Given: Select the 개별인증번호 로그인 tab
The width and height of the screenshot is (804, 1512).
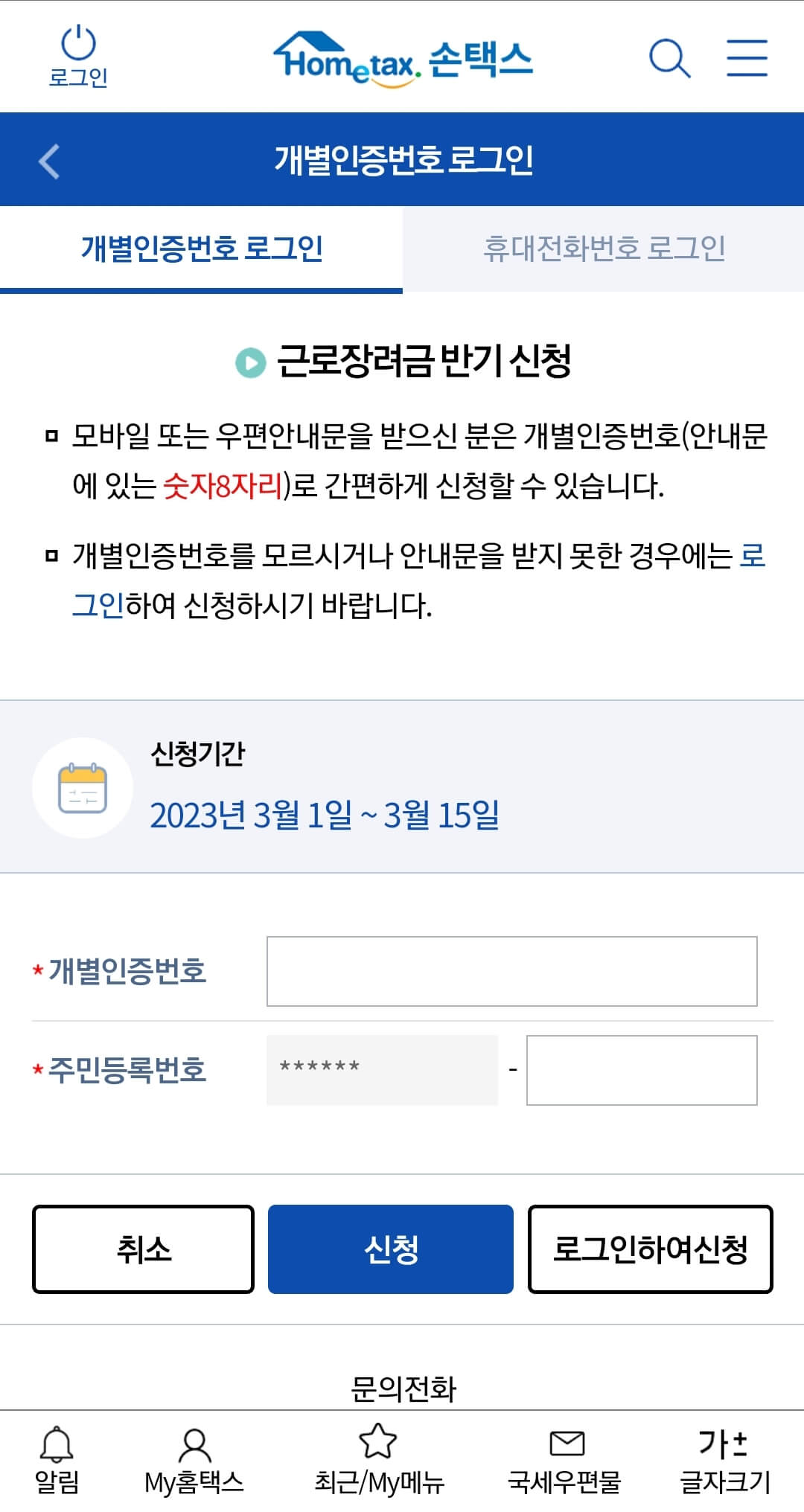Looking at the screenshot, I should pos(201,249).
